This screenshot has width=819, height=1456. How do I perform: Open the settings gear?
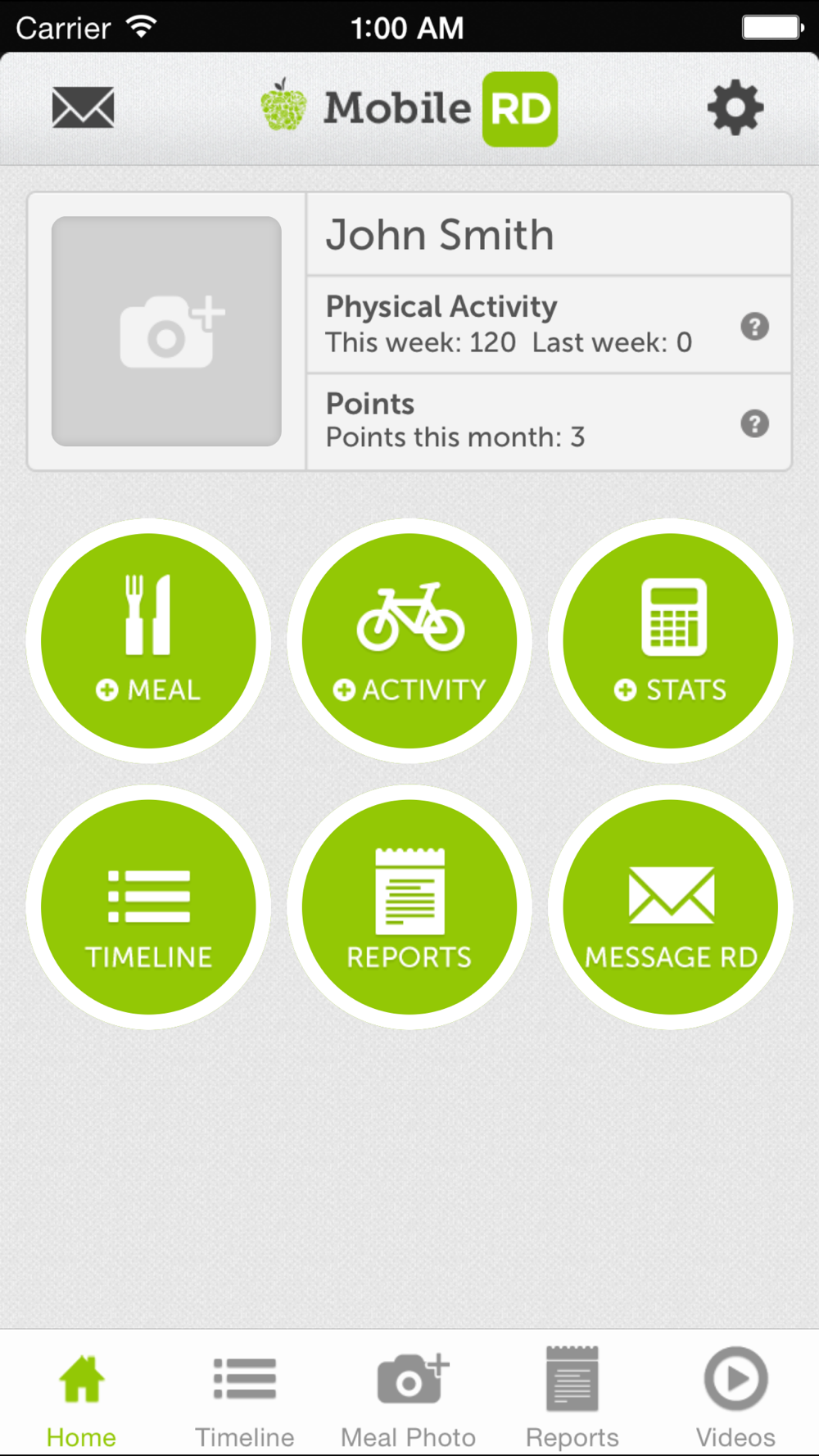coord(735,108)
